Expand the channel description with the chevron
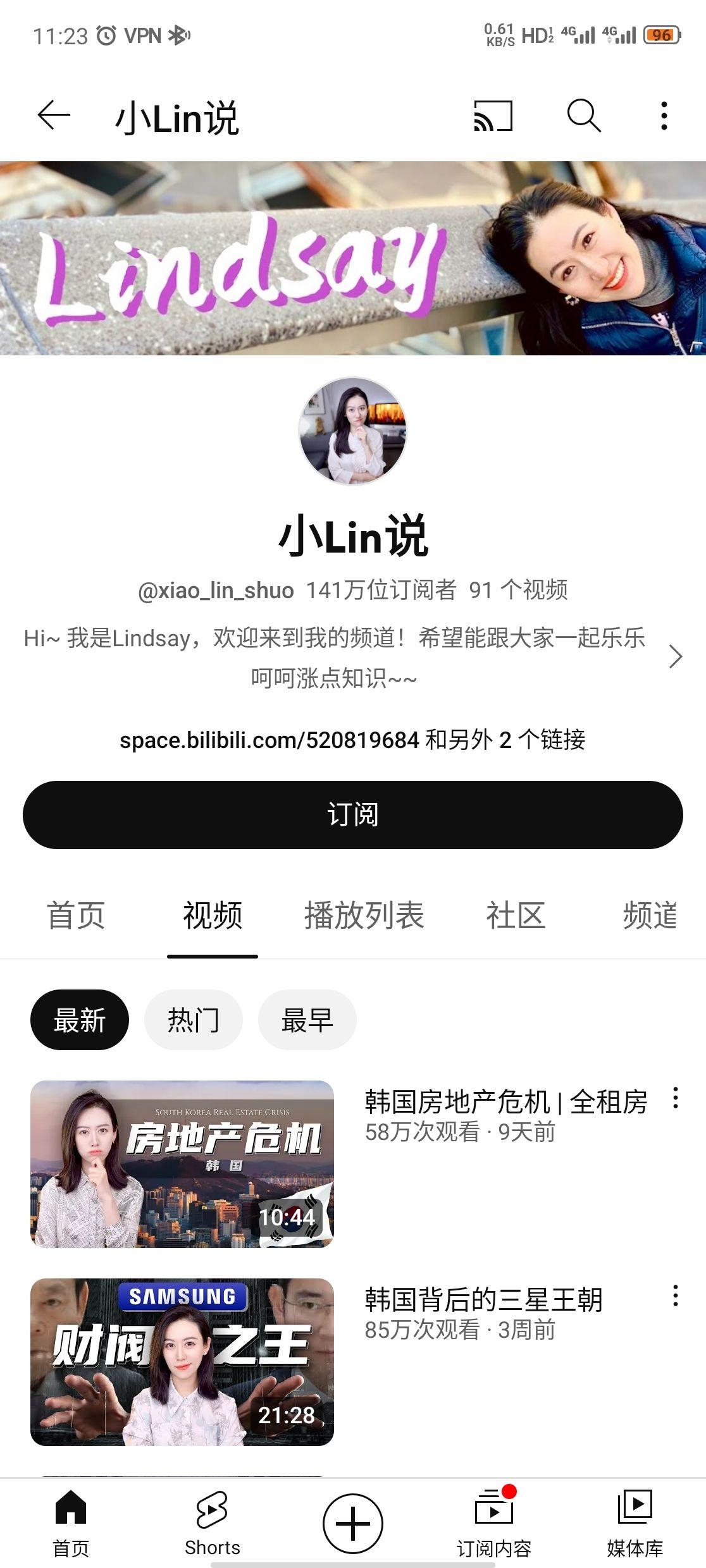706x1568 pixels. (x=675, y=657)
